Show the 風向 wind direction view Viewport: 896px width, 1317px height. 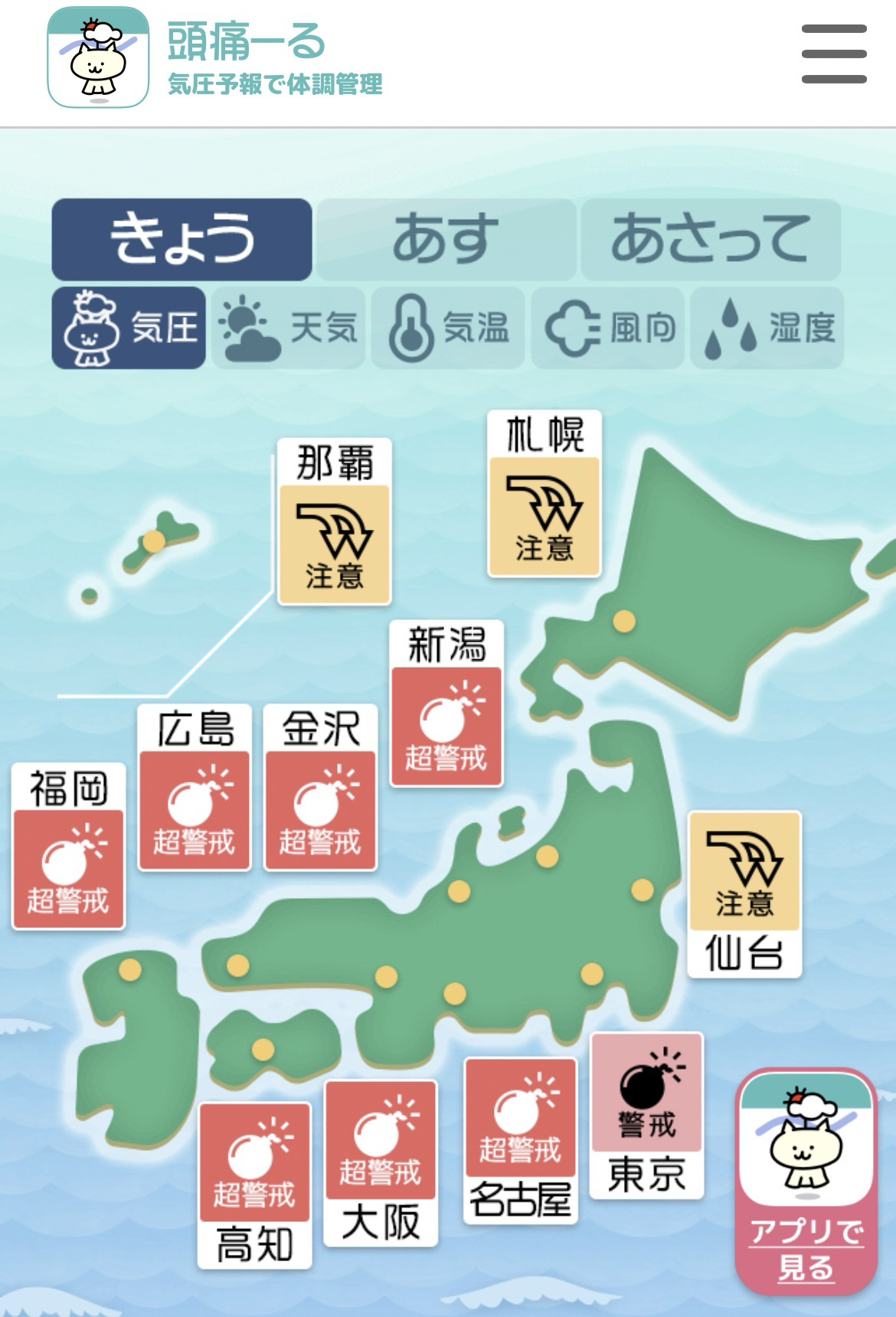(608, 328)
